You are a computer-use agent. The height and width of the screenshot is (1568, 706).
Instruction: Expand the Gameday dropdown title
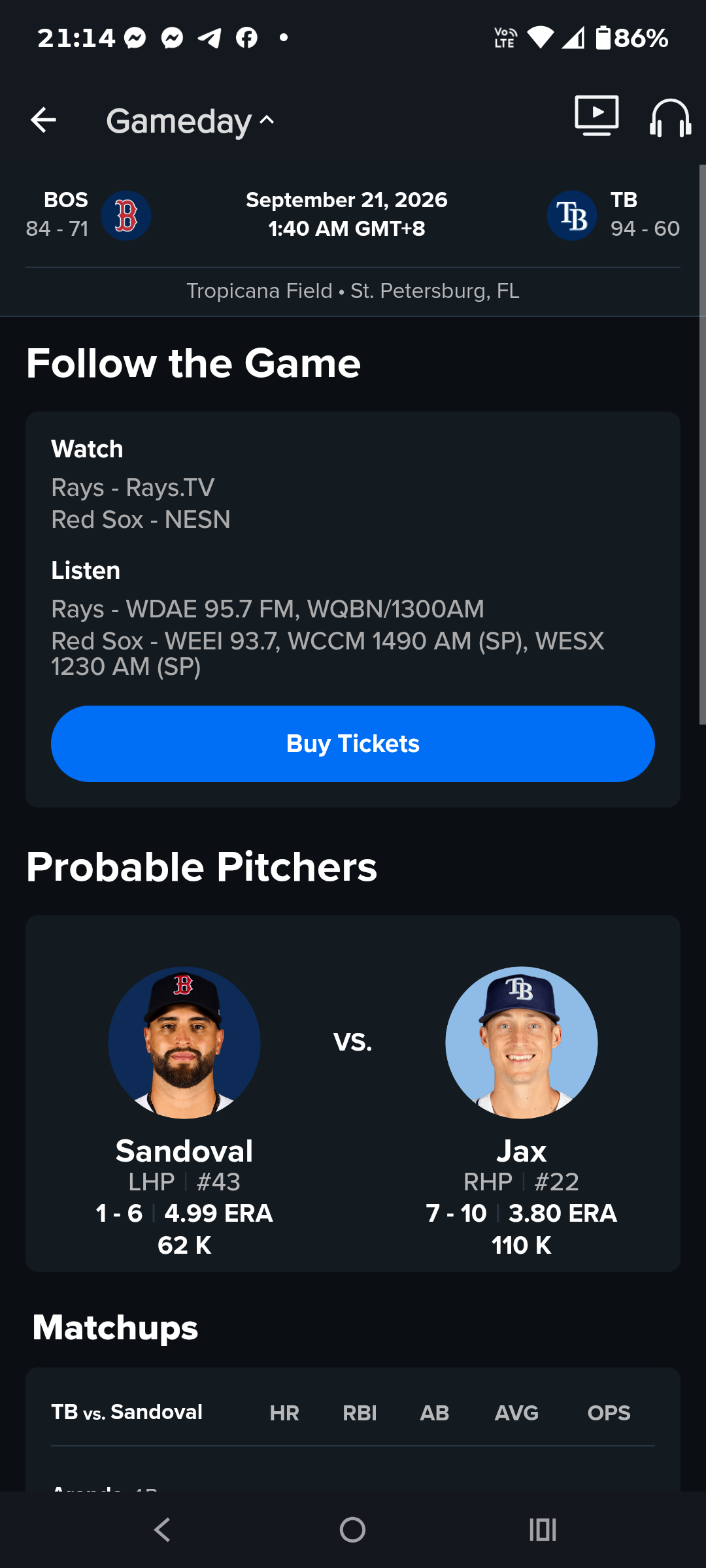coord(190,121)
